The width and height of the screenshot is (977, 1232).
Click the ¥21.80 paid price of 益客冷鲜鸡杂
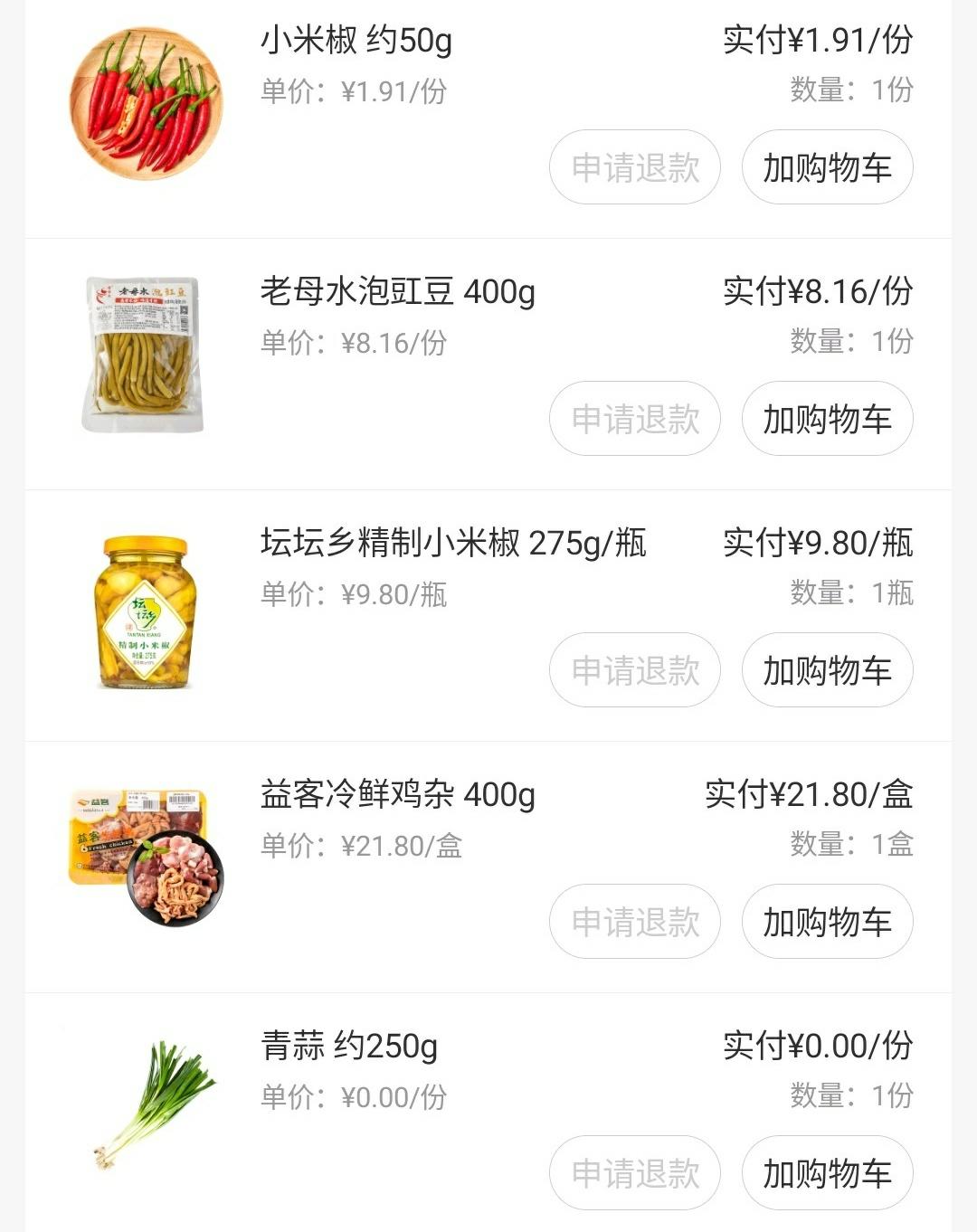point(810,794)
